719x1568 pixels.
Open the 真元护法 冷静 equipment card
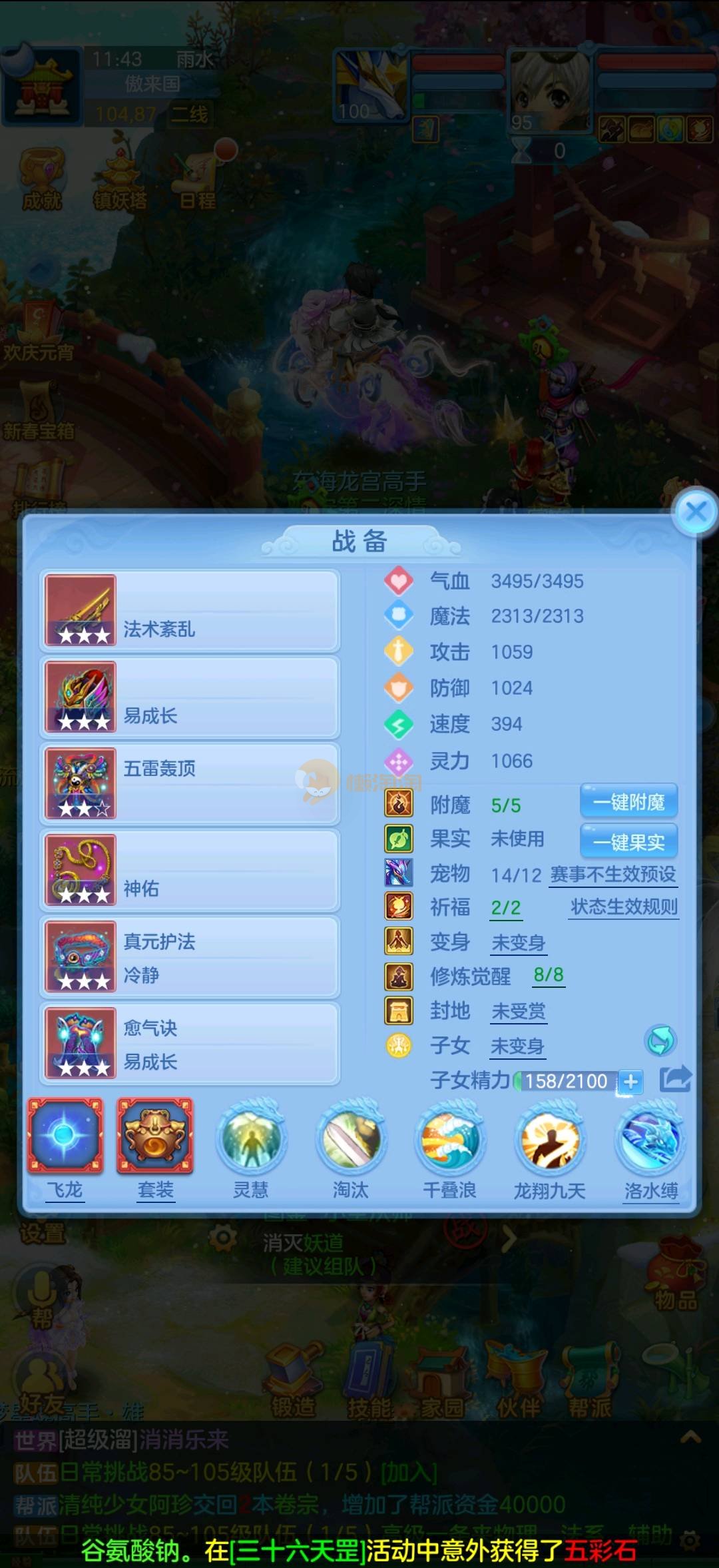point(190,957)
